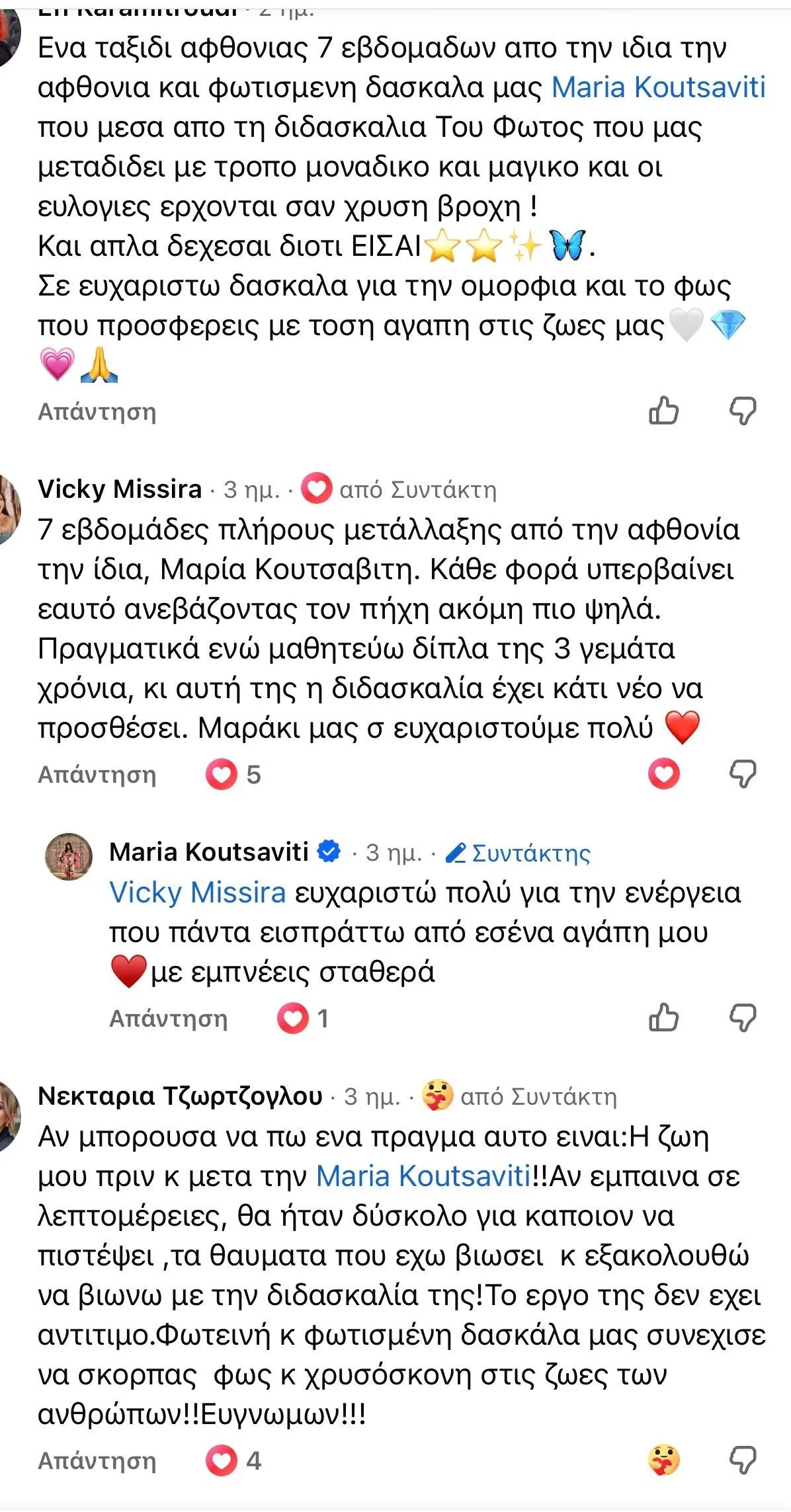Dislike Νεκταρια Τζωρτζογλου's comment

[742, 1460]
